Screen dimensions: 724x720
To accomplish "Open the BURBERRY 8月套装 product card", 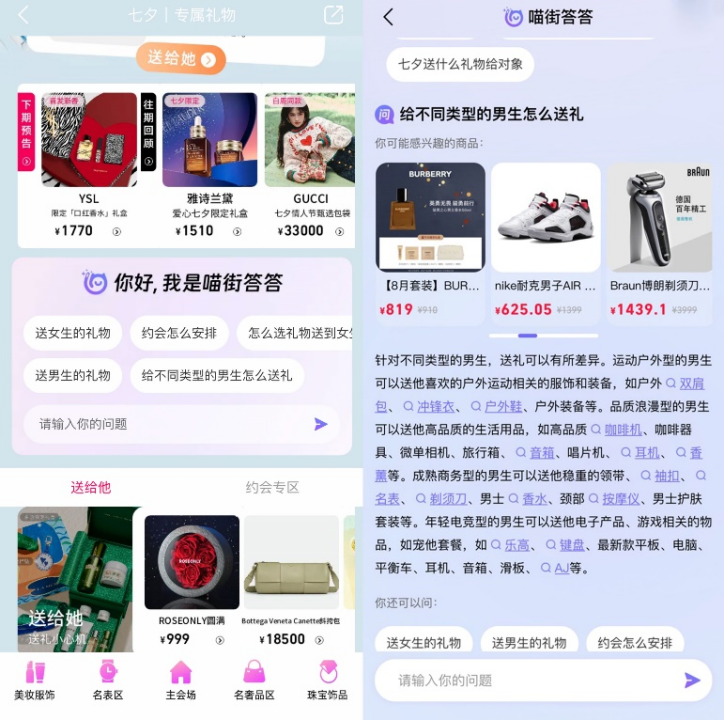I will (x=430, y=240).
